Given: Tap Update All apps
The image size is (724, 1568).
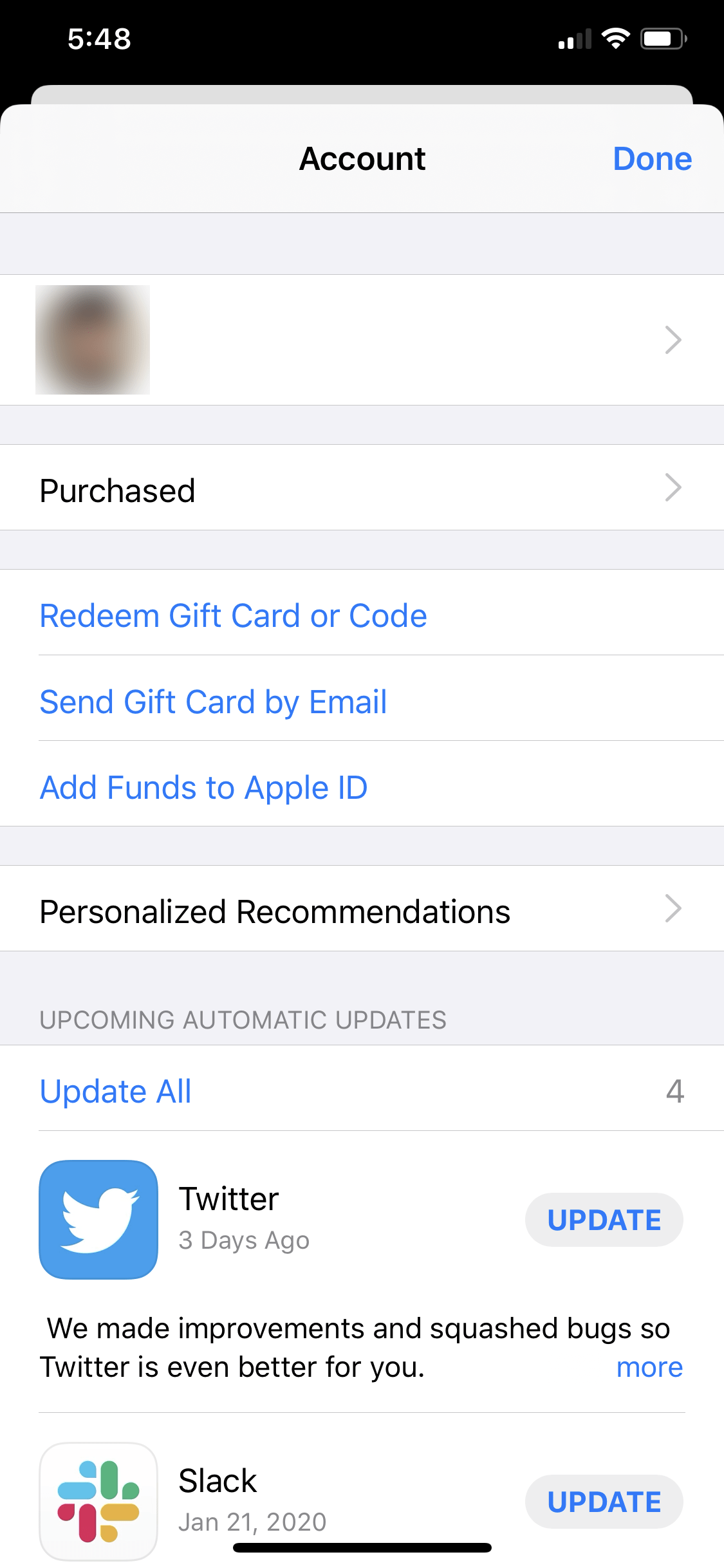Looking at the screenshot, I should coord(116,1091).
